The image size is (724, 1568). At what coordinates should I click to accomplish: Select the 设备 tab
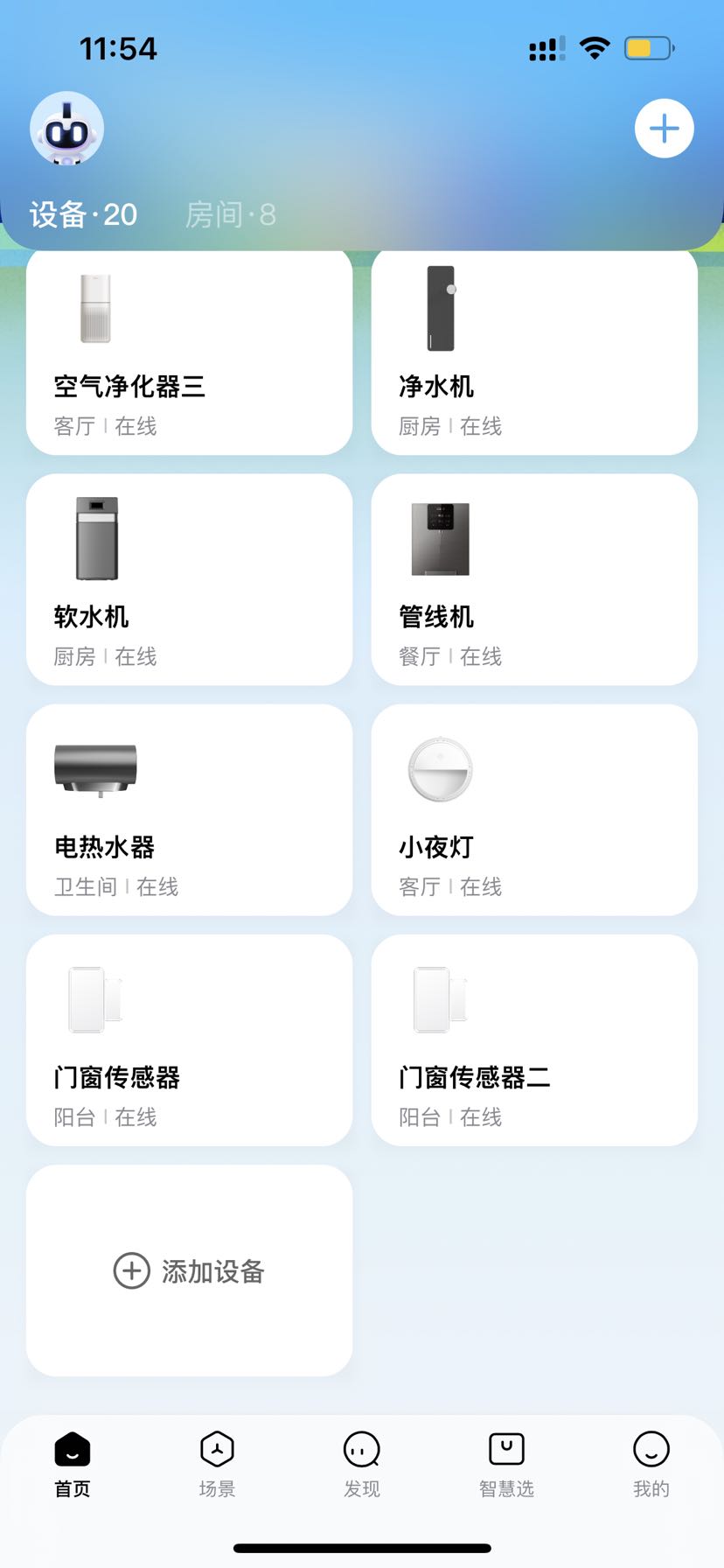click(83, 214)
